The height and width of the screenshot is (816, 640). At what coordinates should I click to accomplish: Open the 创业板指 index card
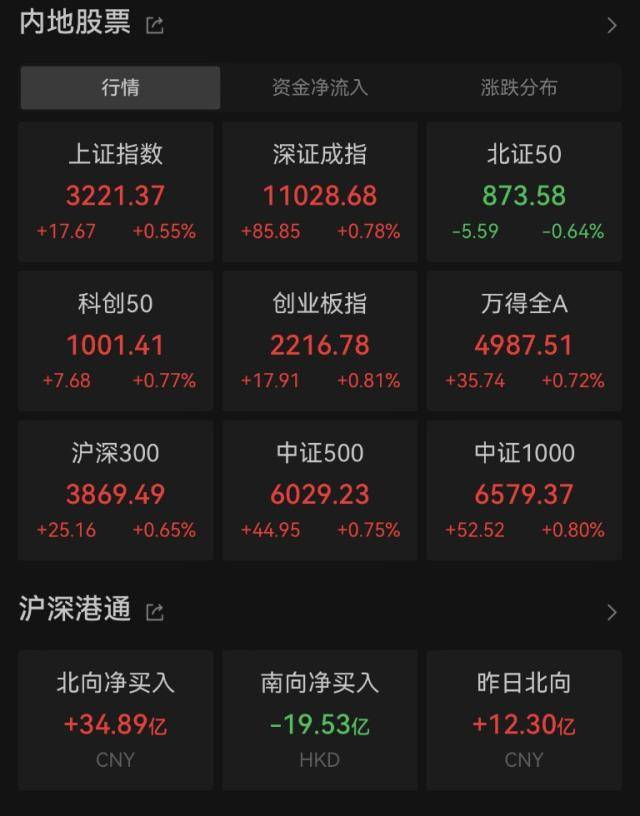pyautogui.click(x=320, y=341)
